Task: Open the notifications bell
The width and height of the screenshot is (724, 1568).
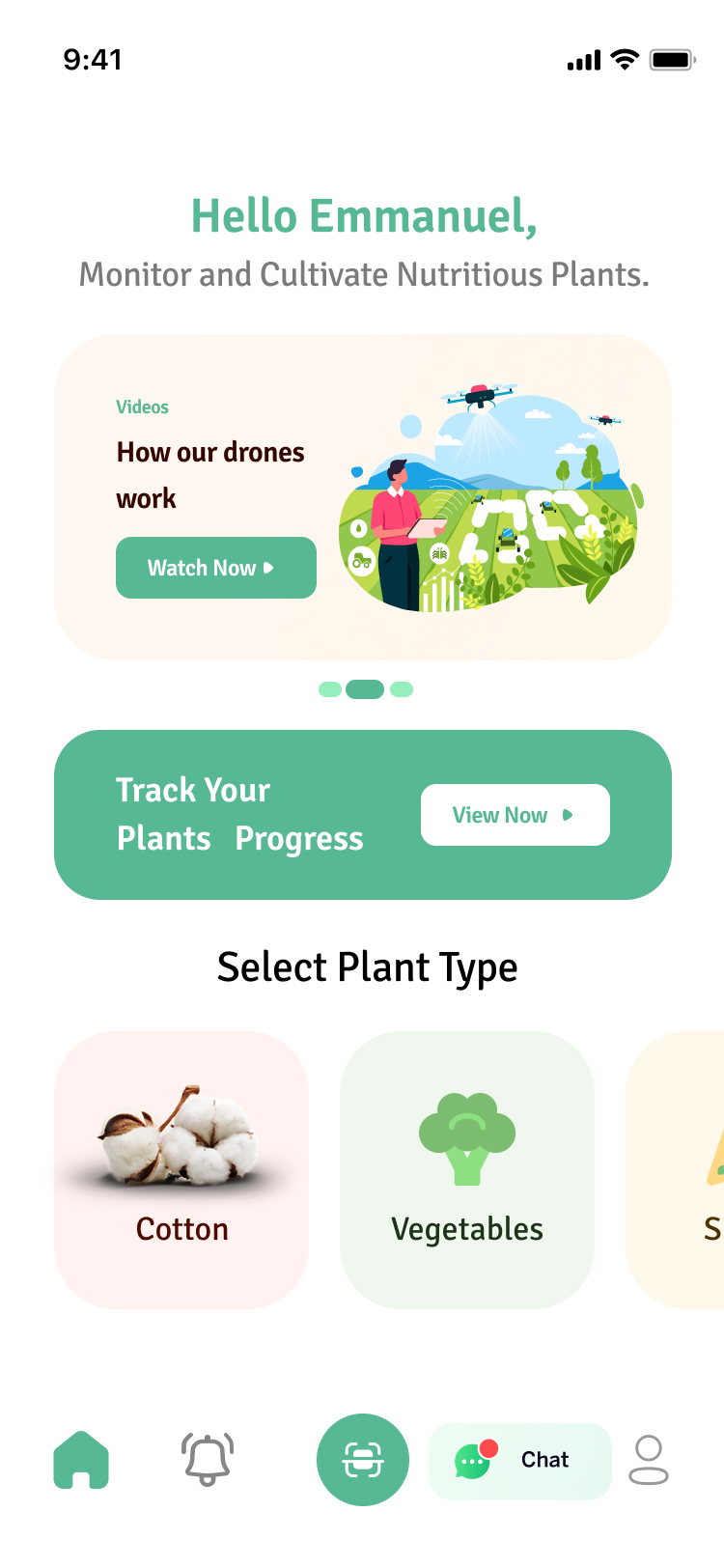Action: [208, 1459]
